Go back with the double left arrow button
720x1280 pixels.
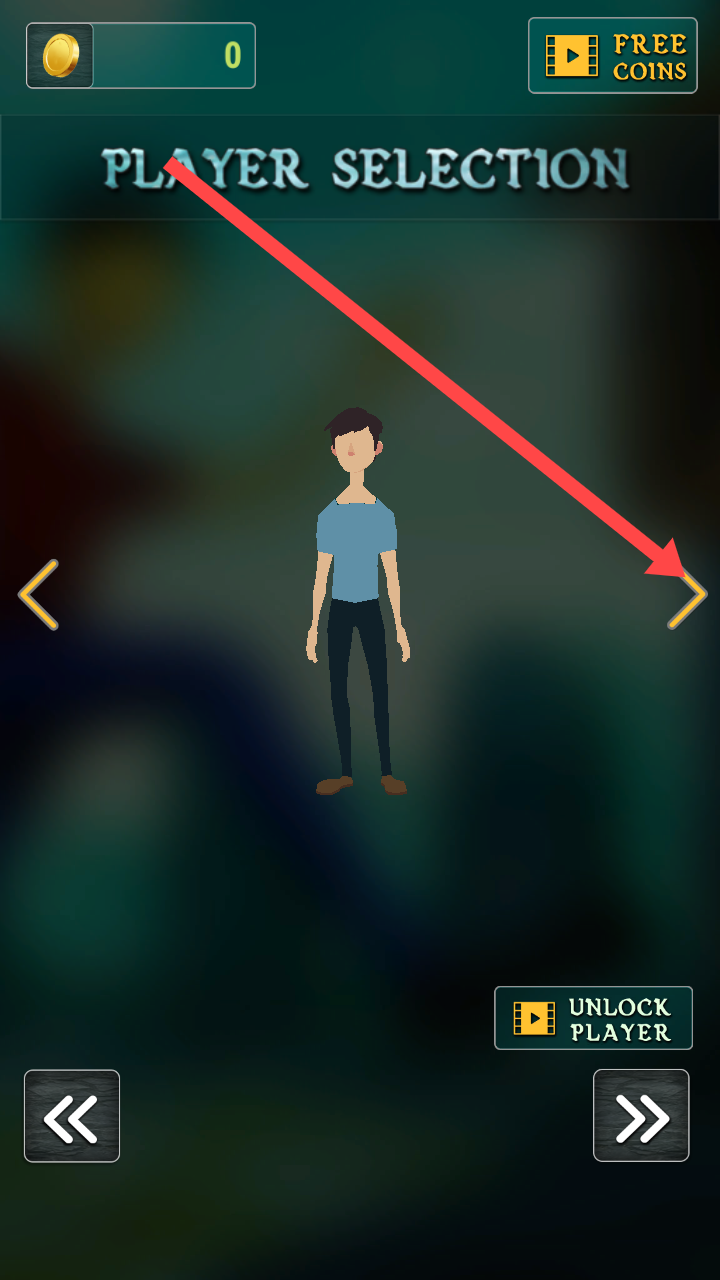(72, 1116)
